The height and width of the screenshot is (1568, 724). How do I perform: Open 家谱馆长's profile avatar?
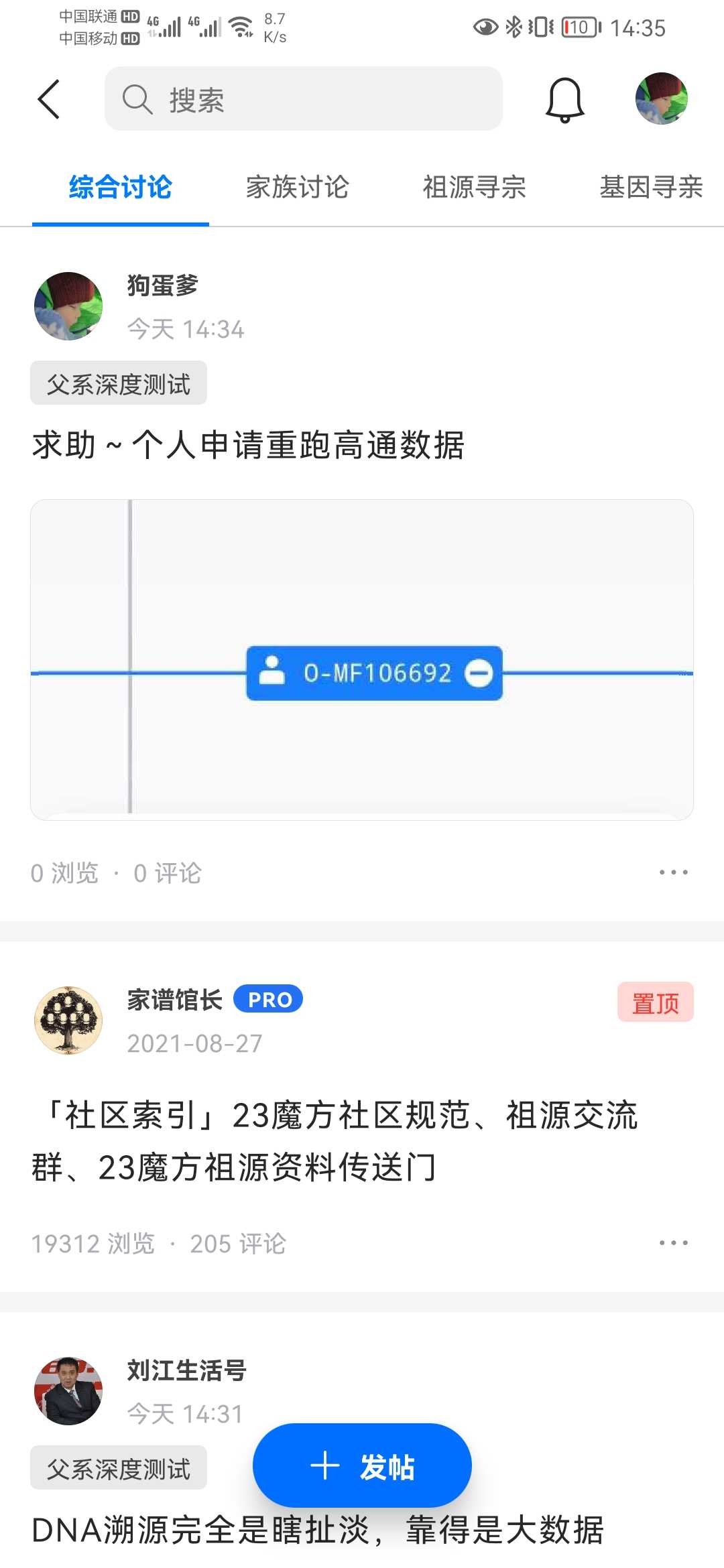pyautogui.click(x=68, y=1020)
